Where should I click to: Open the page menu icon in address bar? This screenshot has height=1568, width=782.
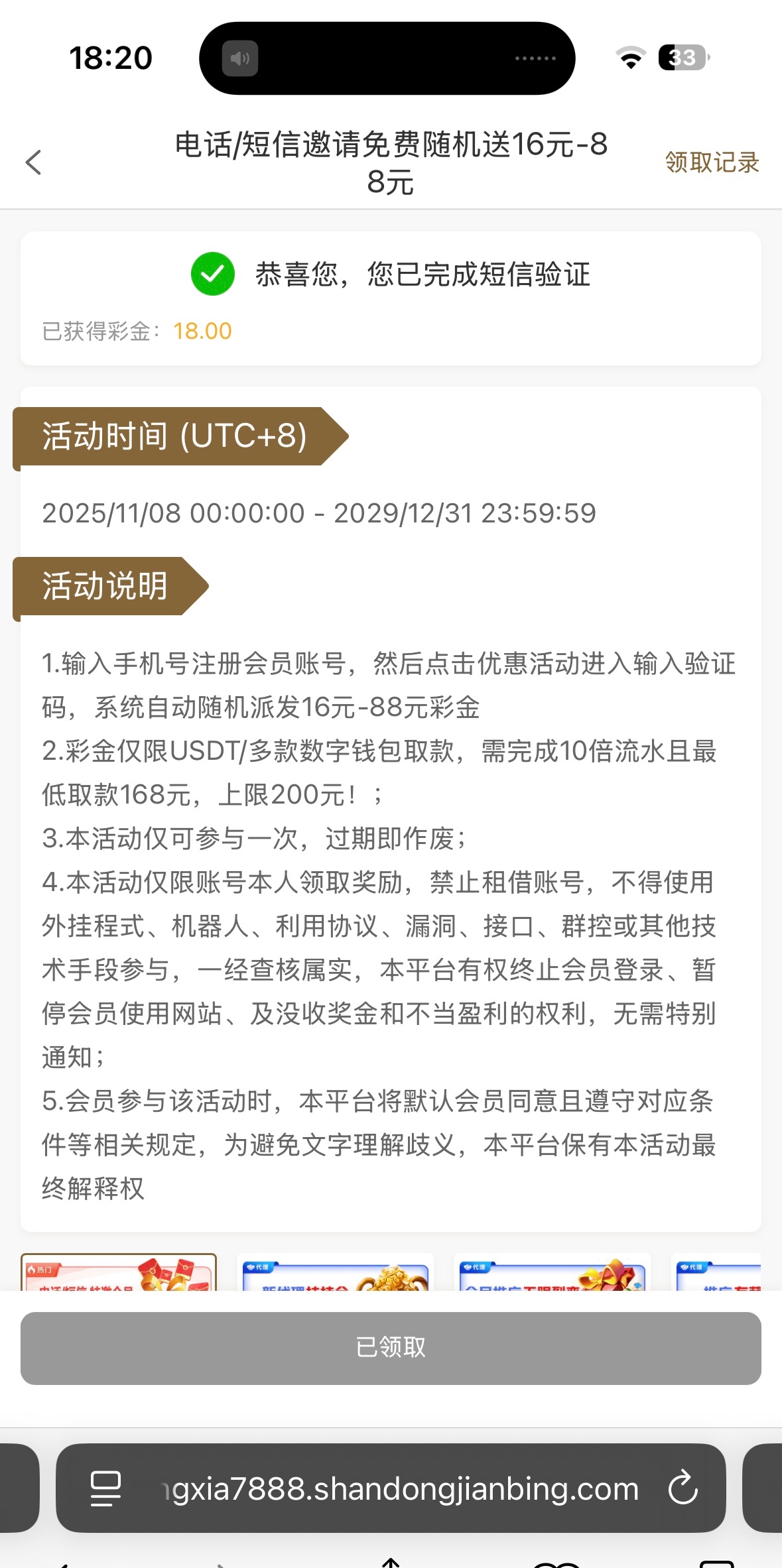tap(105, 1488)
